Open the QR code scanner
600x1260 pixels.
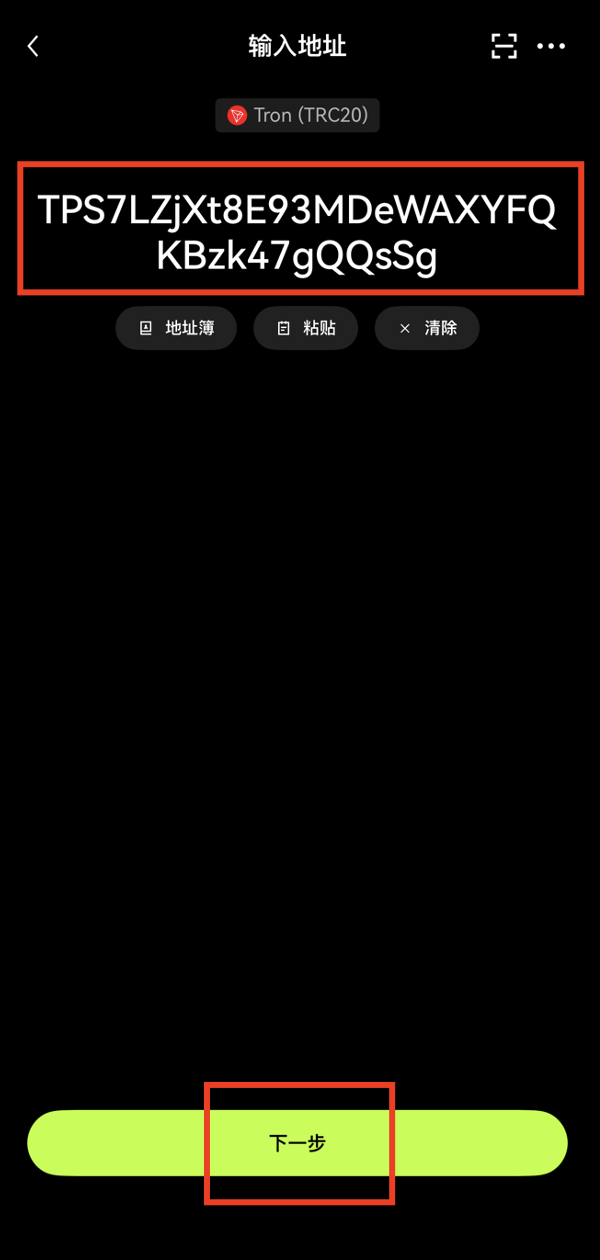tap(504, 46)
